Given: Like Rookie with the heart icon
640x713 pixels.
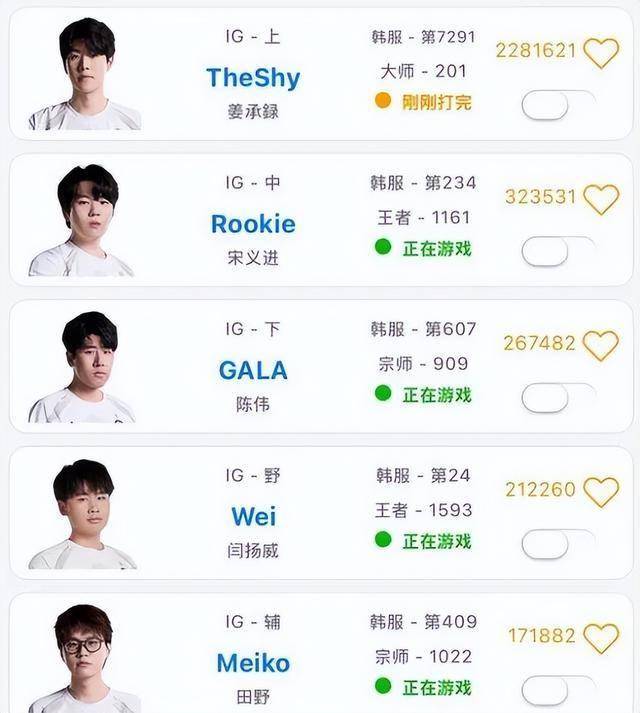Looking at the screenshot, I should tap(601, 198).
